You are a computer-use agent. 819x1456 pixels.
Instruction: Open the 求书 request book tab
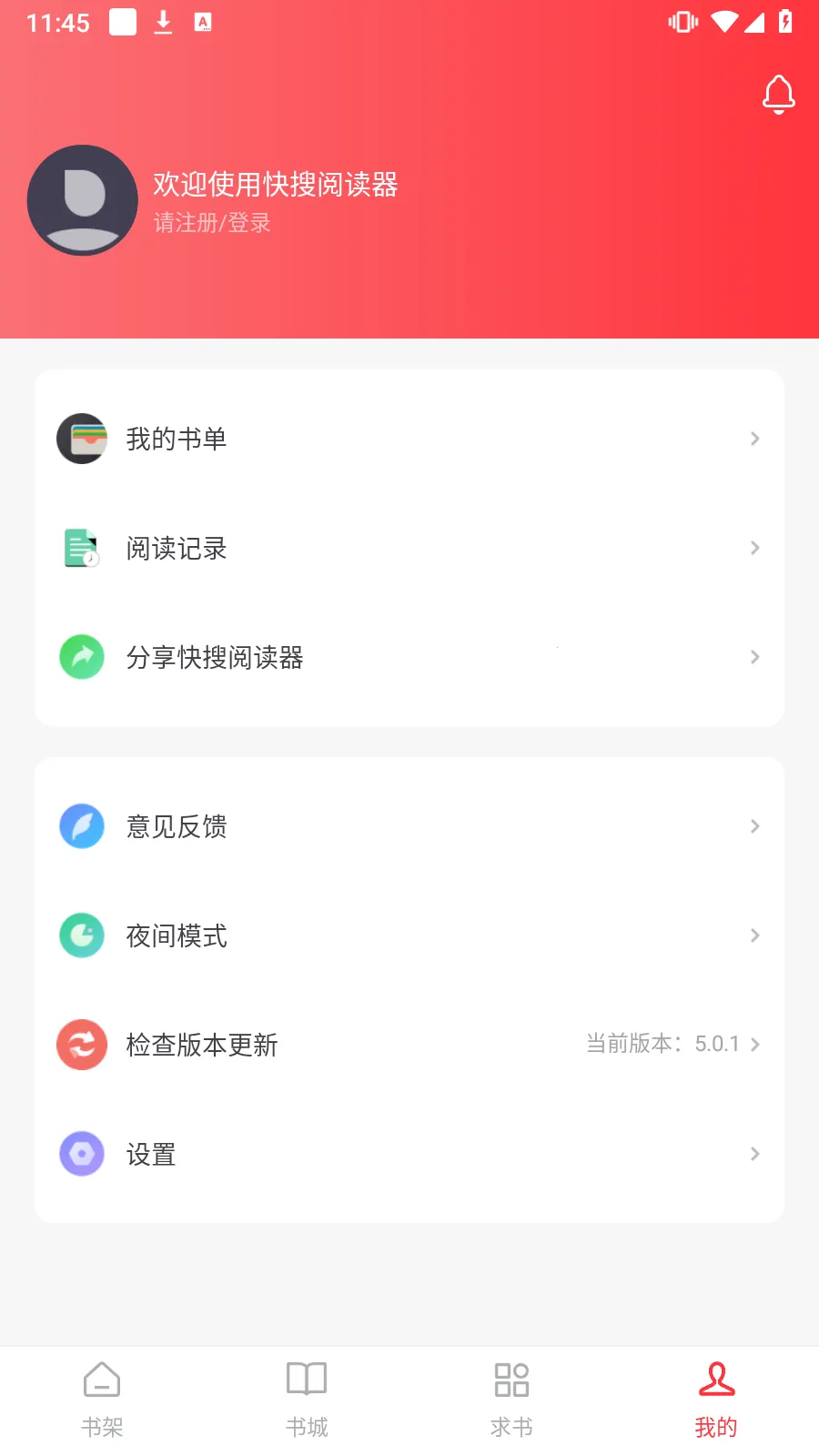click(511, 1397)
